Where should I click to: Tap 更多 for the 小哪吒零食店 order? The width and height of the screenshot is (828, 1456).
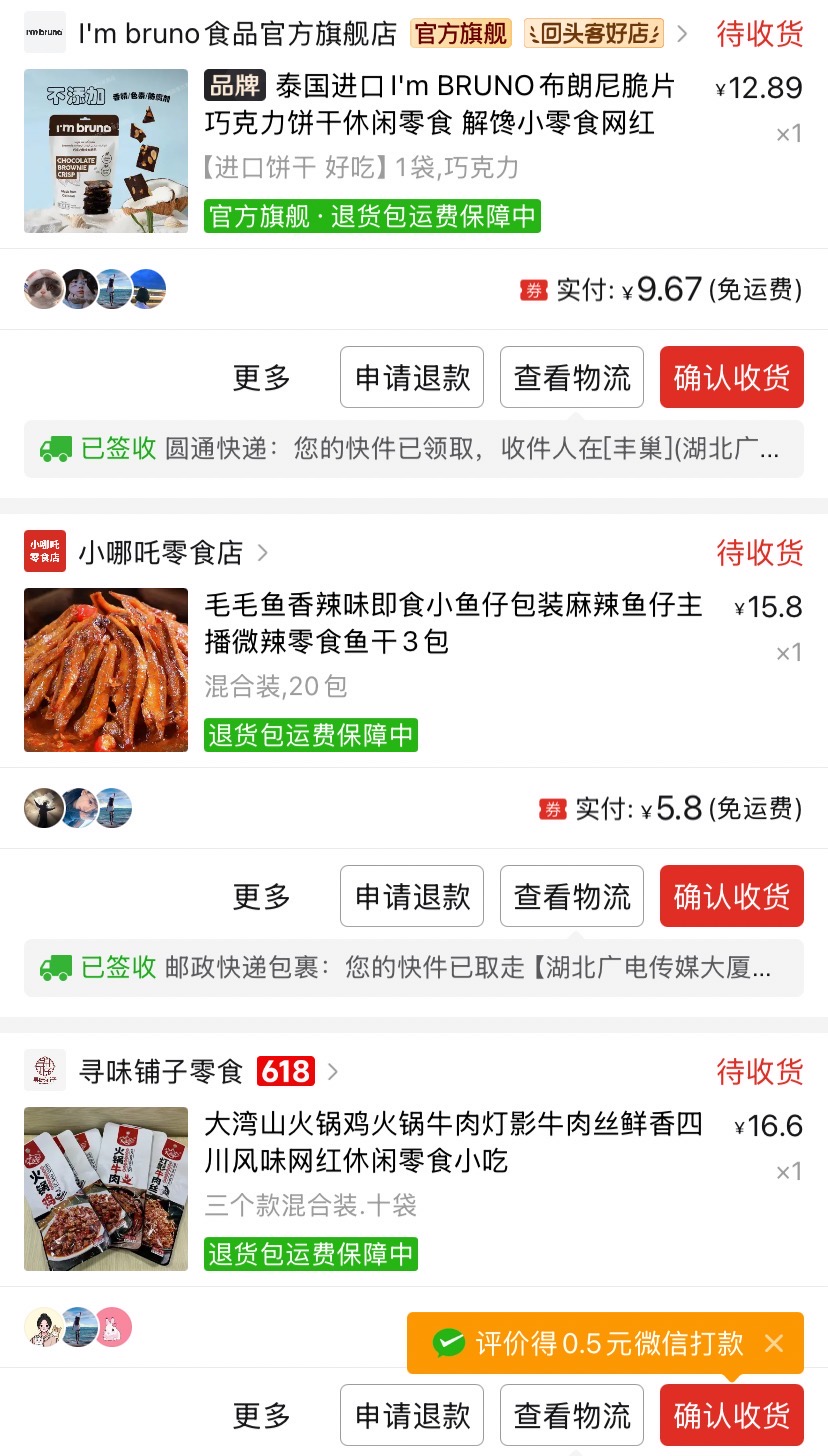(262, 897)
